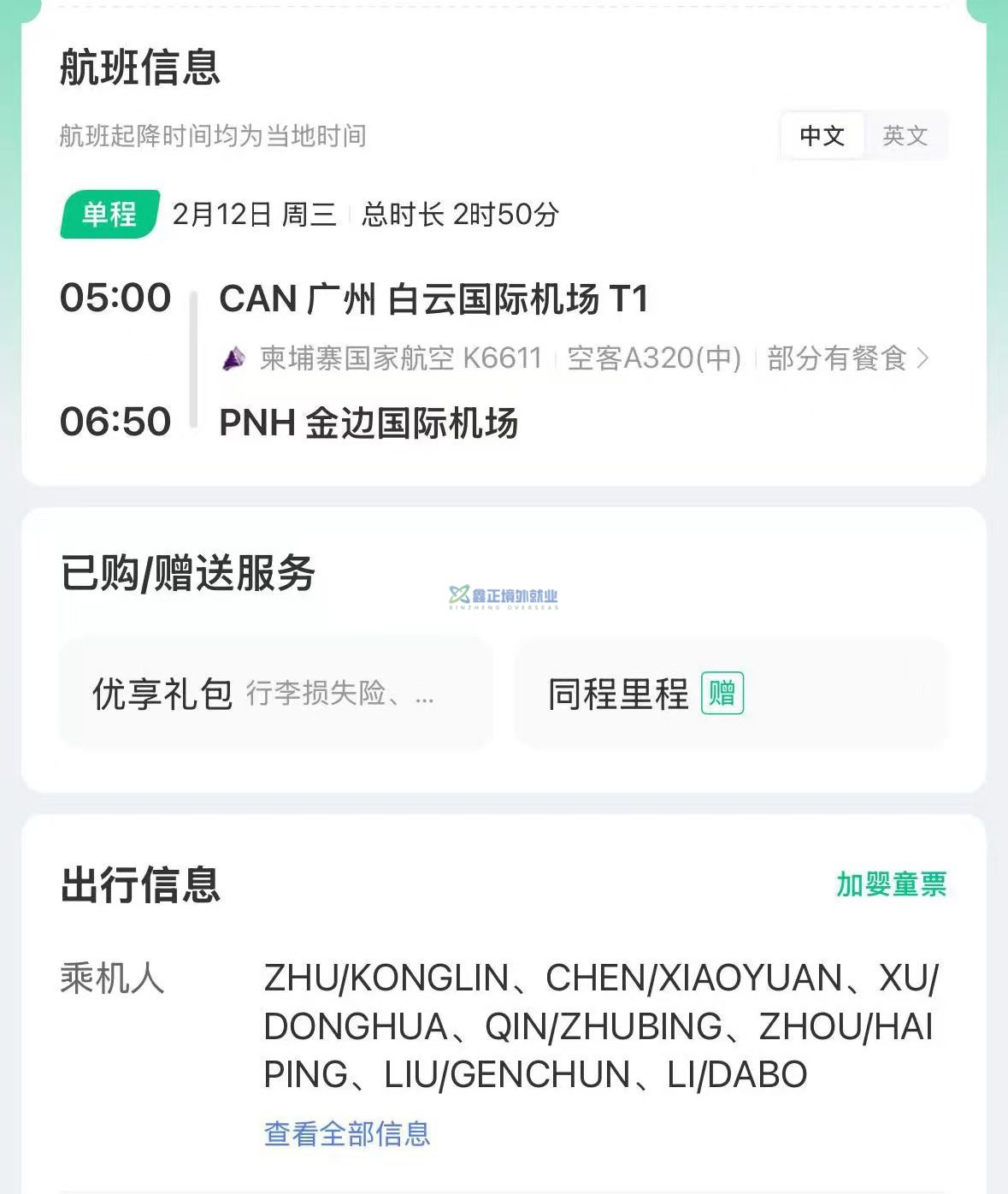Switch flight info language to 英文

click(x=905, y=135)
